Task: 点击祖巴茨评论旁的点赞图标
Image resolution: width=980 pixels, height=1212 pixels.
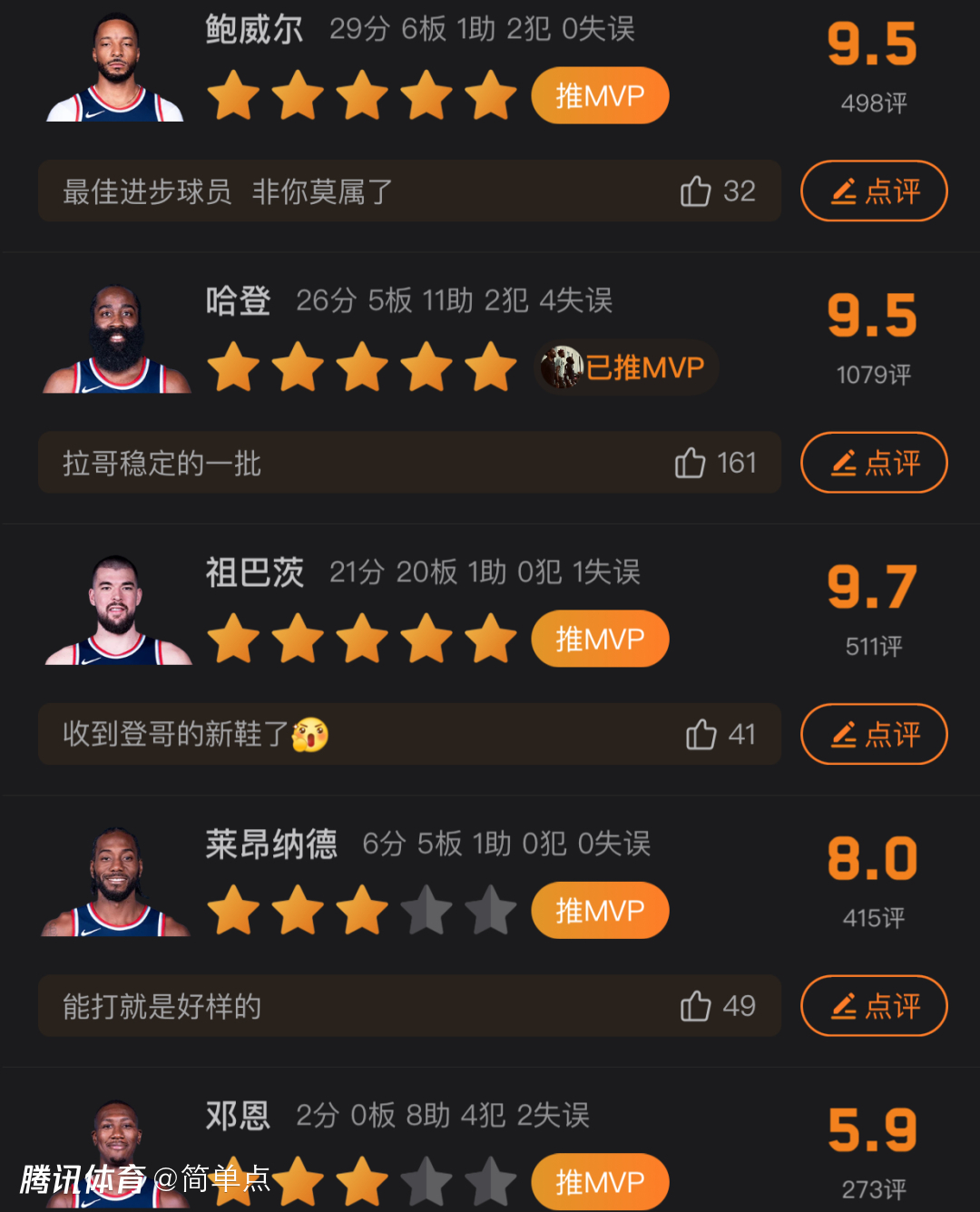Action: point(701,735)
